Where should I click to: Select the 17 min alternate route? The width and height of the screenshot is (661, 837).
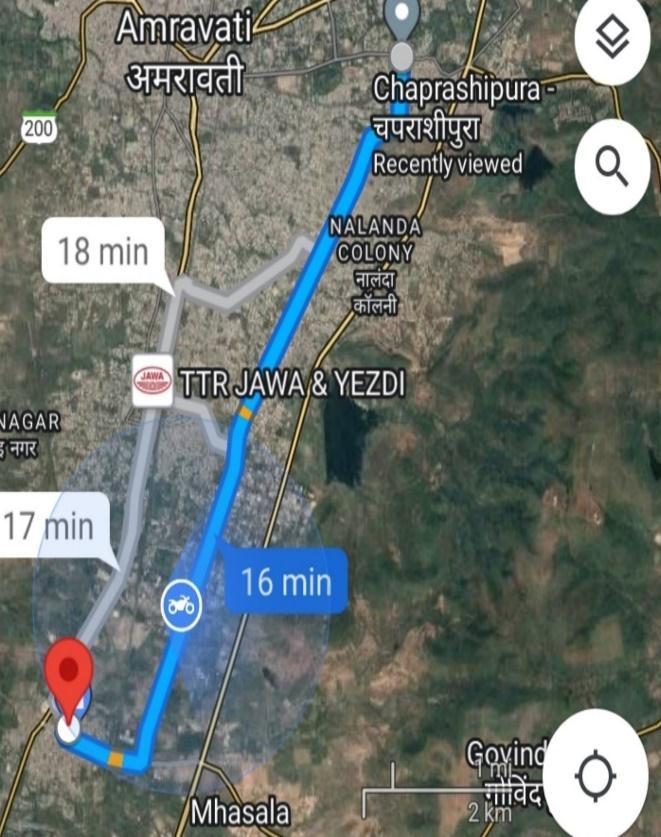[48, 526]
